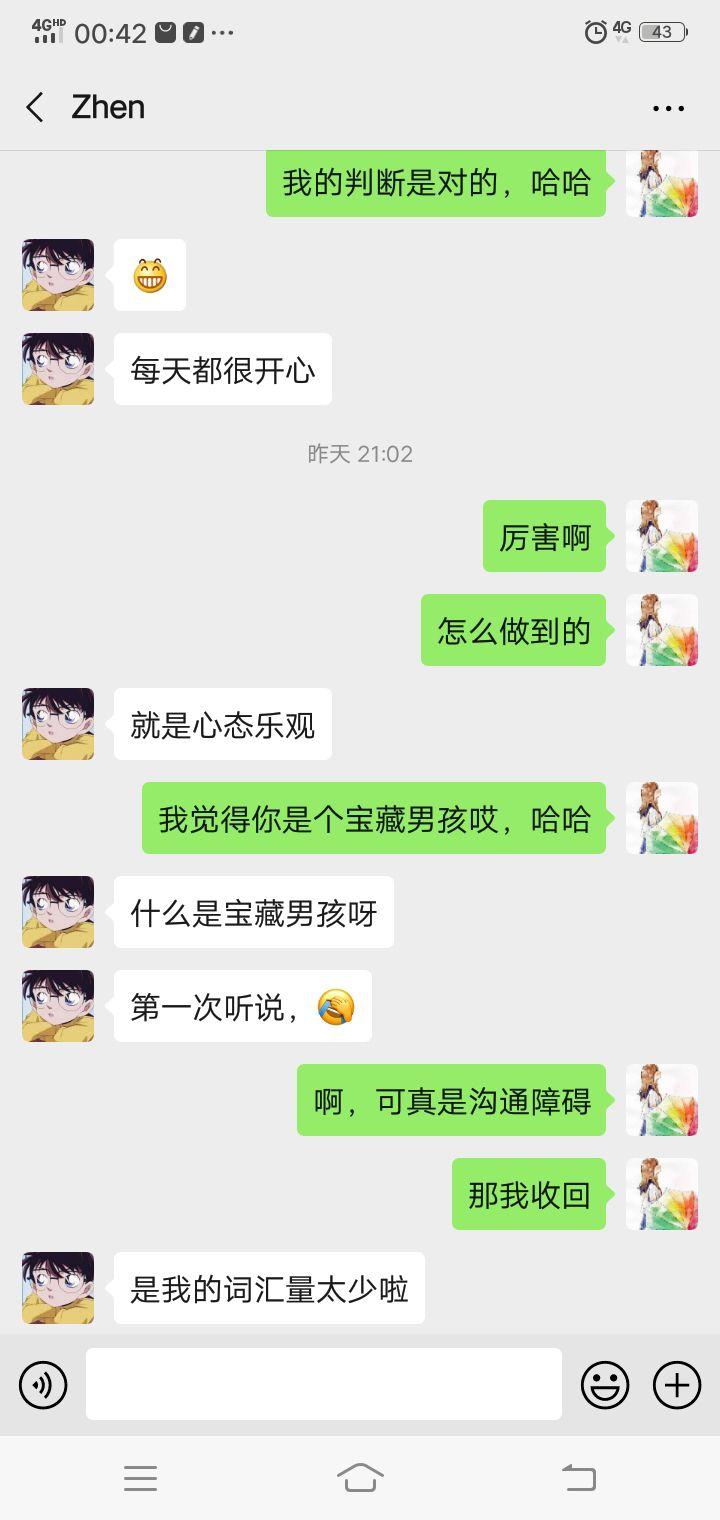Image resolution: width=720 pixels, height=1520 pixels.
Task: Go back from the Zhen chat
Action: 36,108
